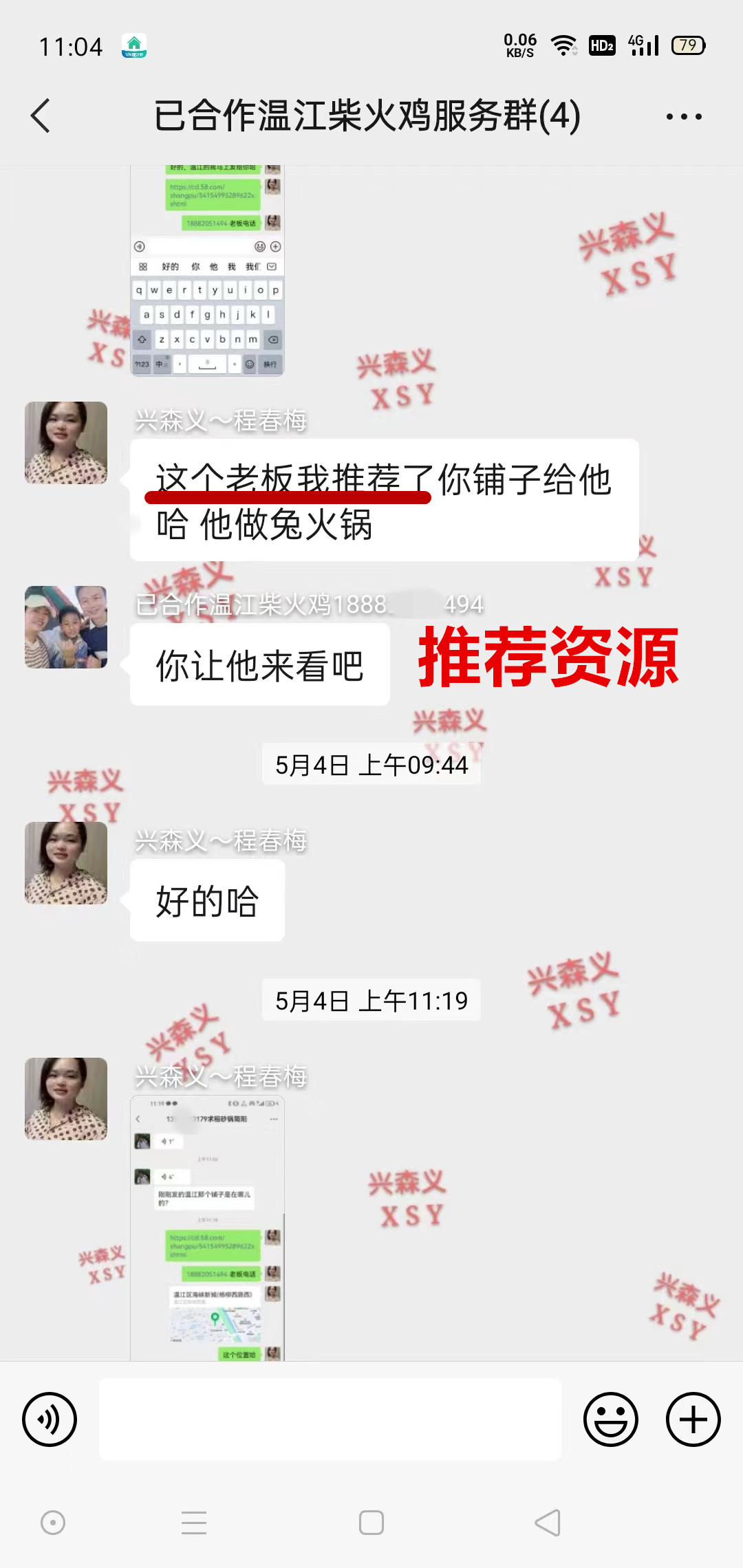Open the emoji picker
Screen dimensions: 743x1568
[x=610, y=1419]
